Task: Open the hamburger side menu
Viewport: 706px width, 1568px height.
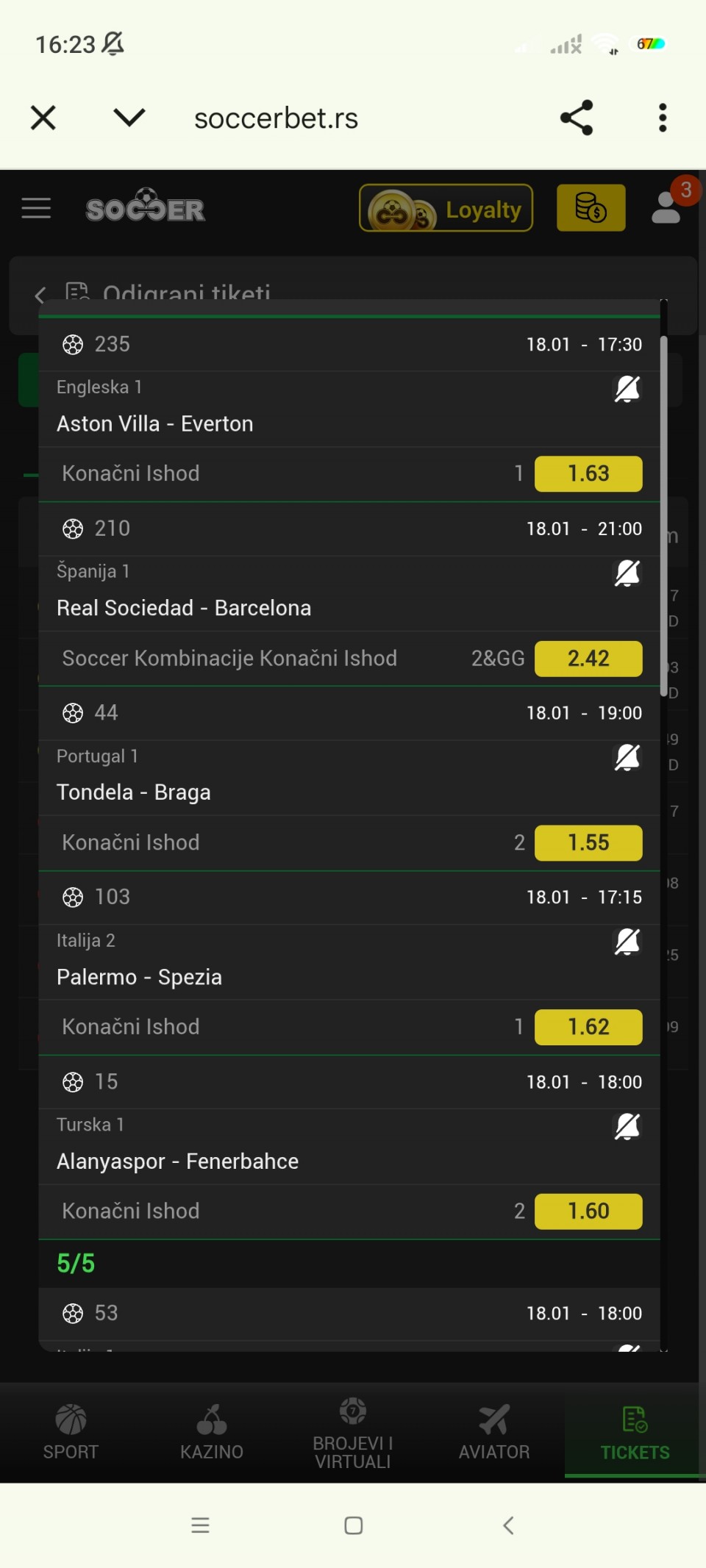Action: pyautogui.click(x=36, y=209)
